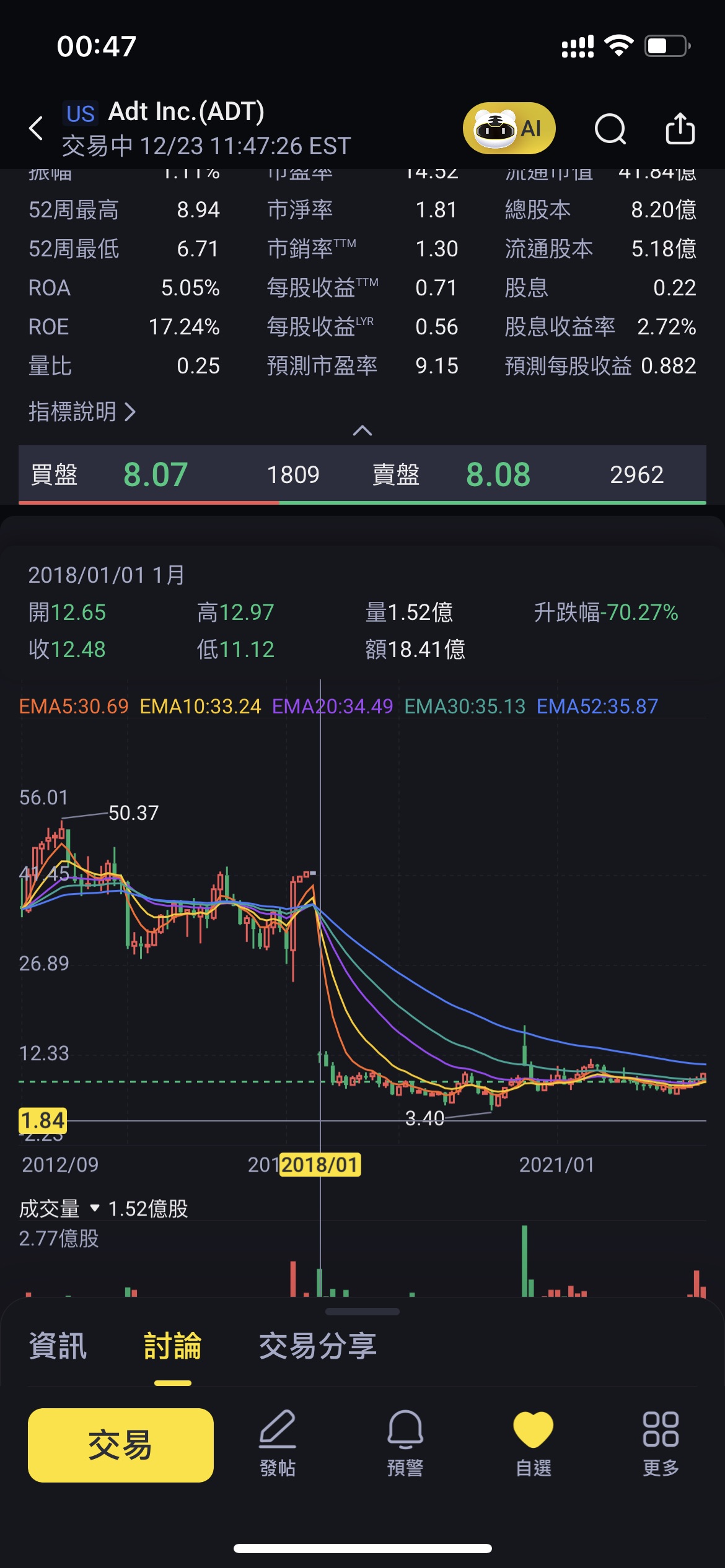Image resolution: width=725 pixels, height=1568 pixels.
Task: Collapse the stock metrics panel
Action: coord(362,430)
